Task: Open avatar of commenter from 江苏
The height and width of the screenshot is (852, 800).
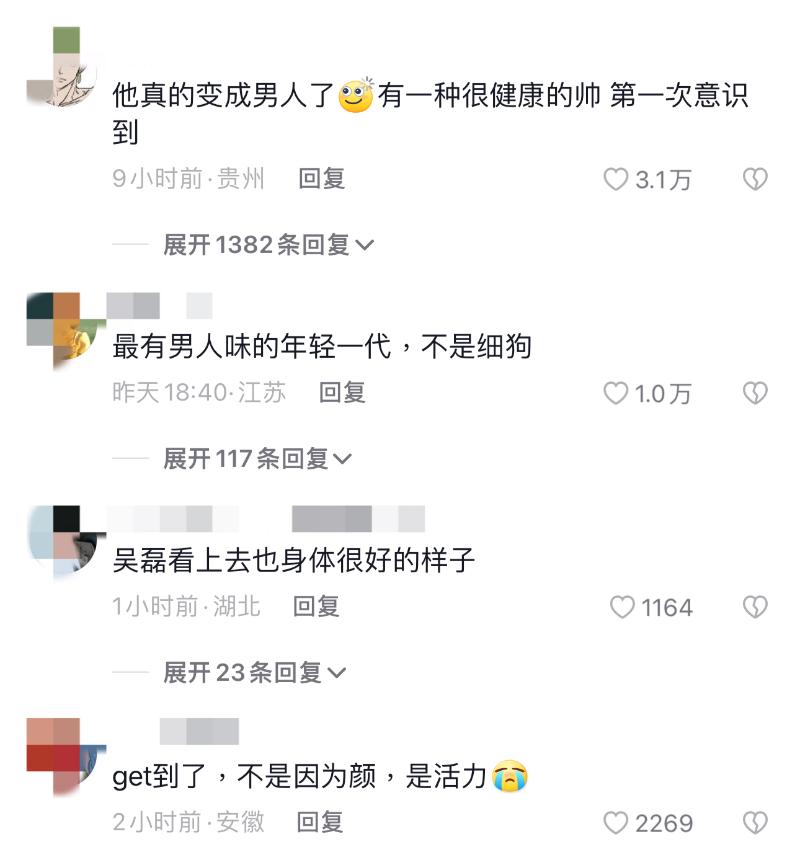Action: [66, 332]
